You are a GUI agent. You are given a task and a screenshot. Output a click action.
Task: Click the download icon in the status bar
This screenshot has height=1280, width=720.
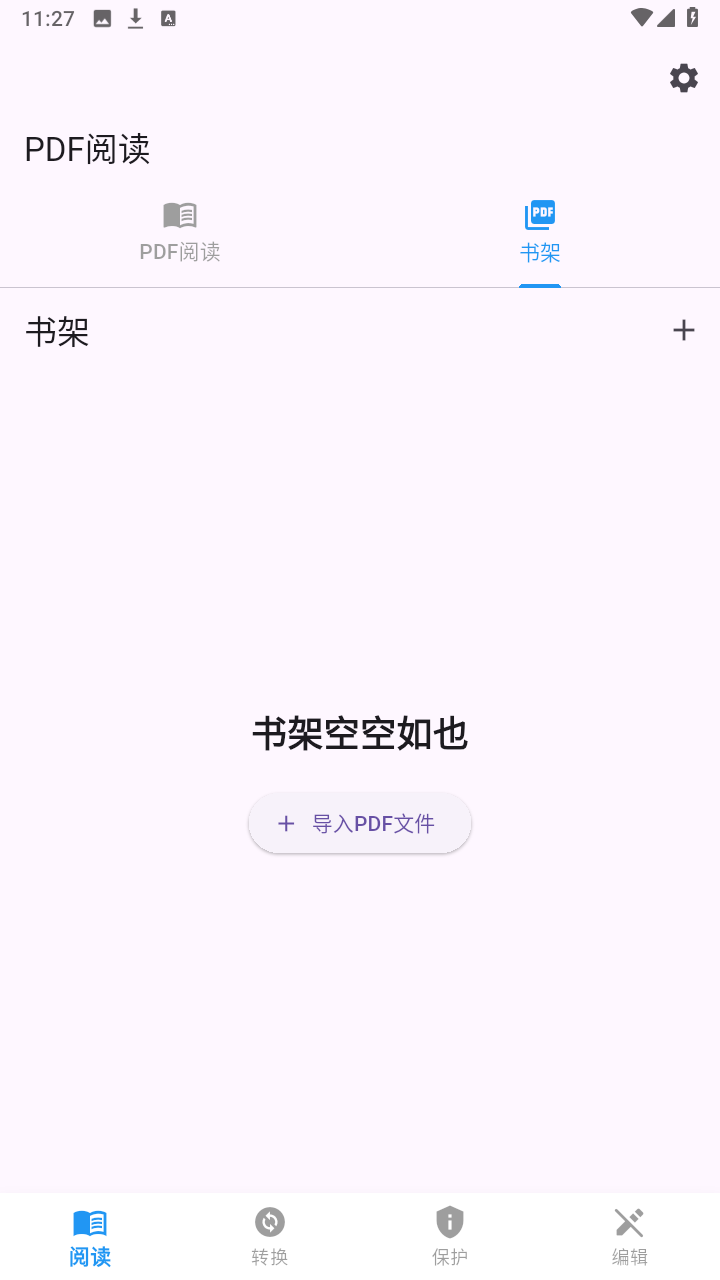pyautogui.click(x=135, y=17)
